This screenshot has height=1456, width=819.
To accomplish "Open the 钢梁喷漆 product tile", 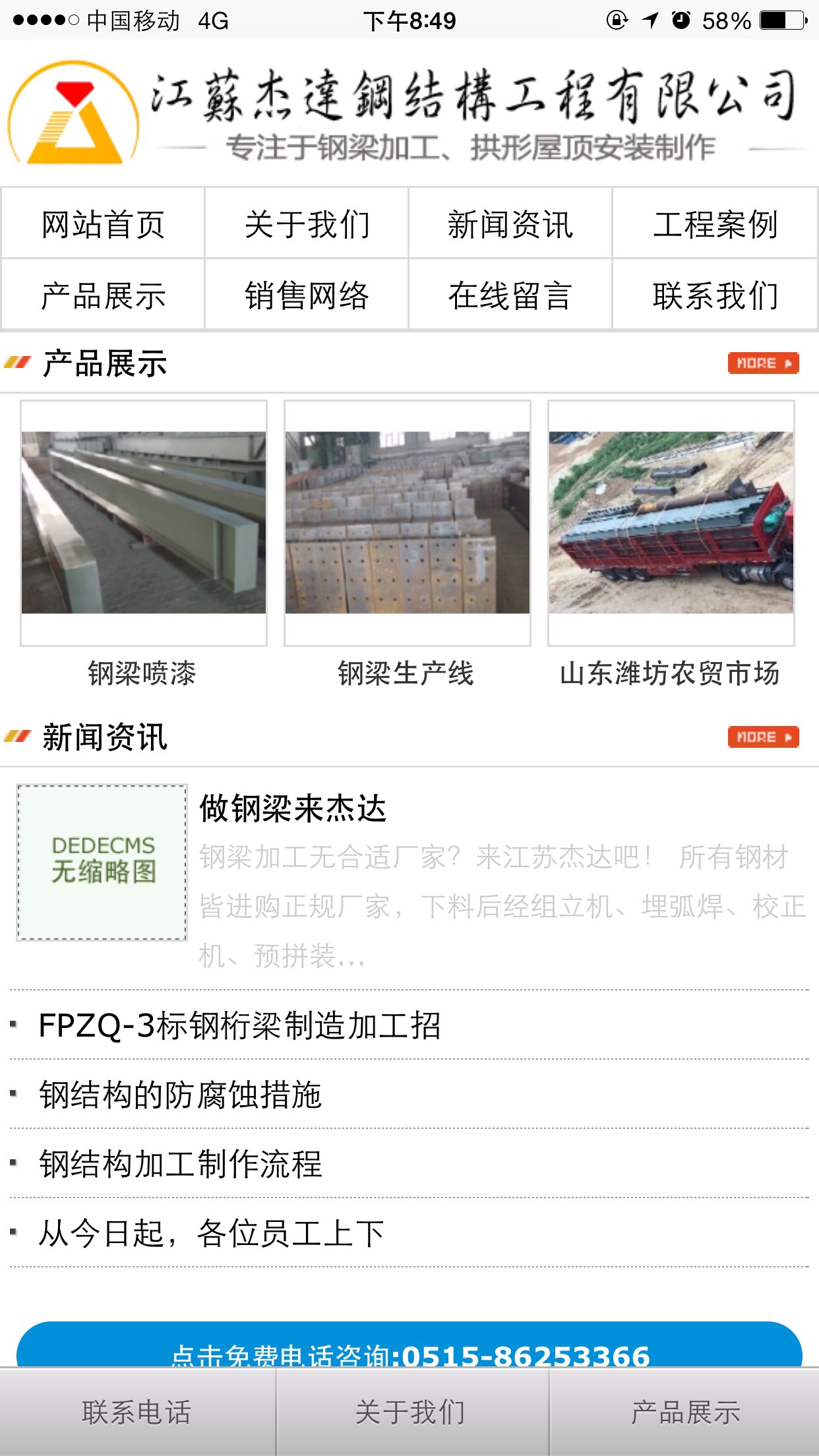I will click(x=143, y=523).
